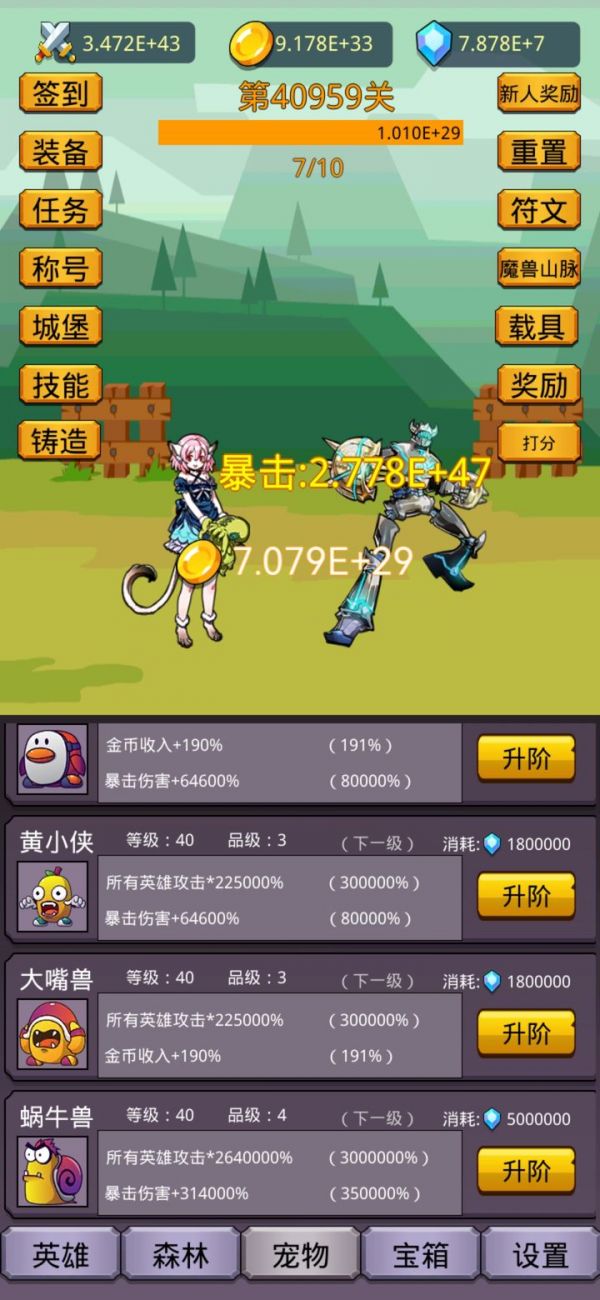The height and width of the screenshot is (1300, 600).
Task: Open the 技能 skills button
Action: tap(61, 384)
